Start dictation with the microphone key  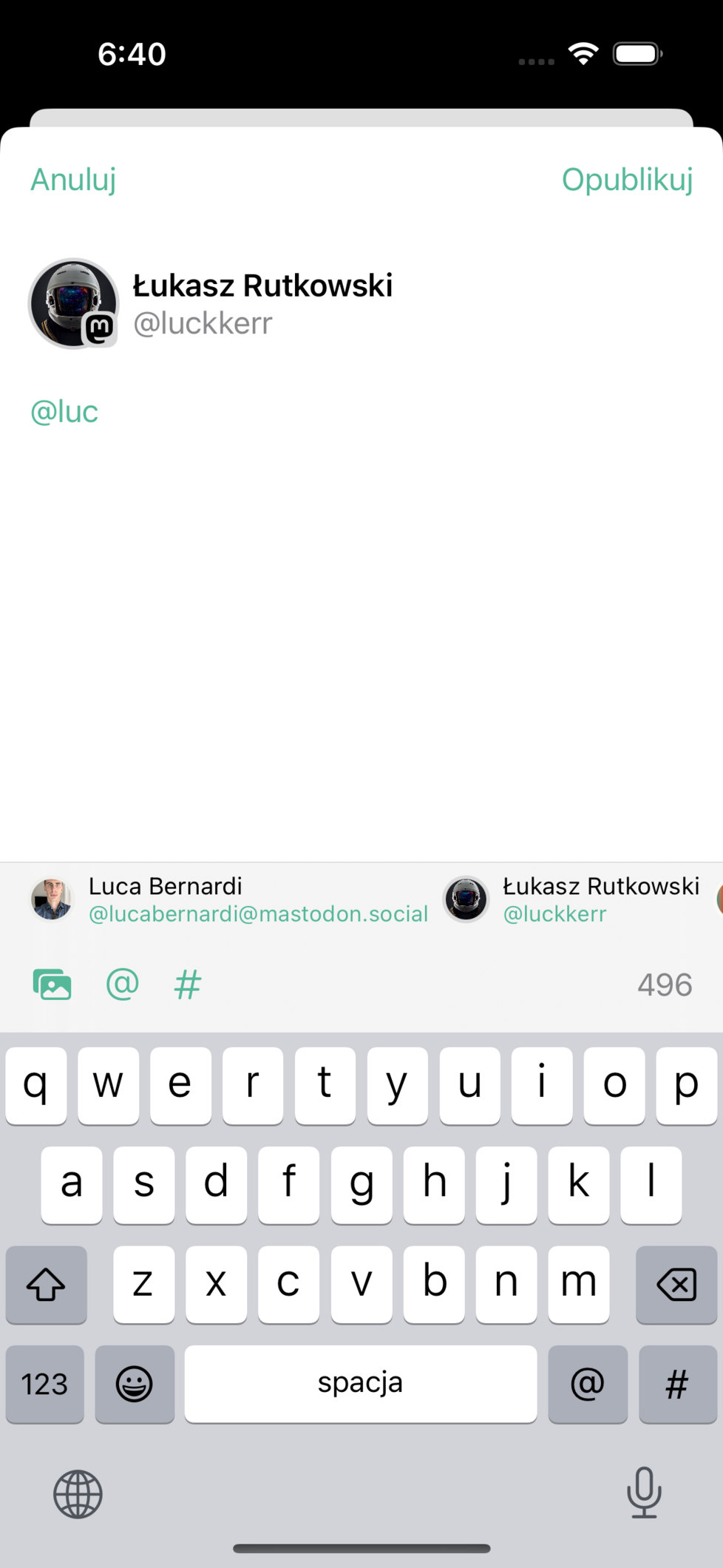tap(644, 1493)
